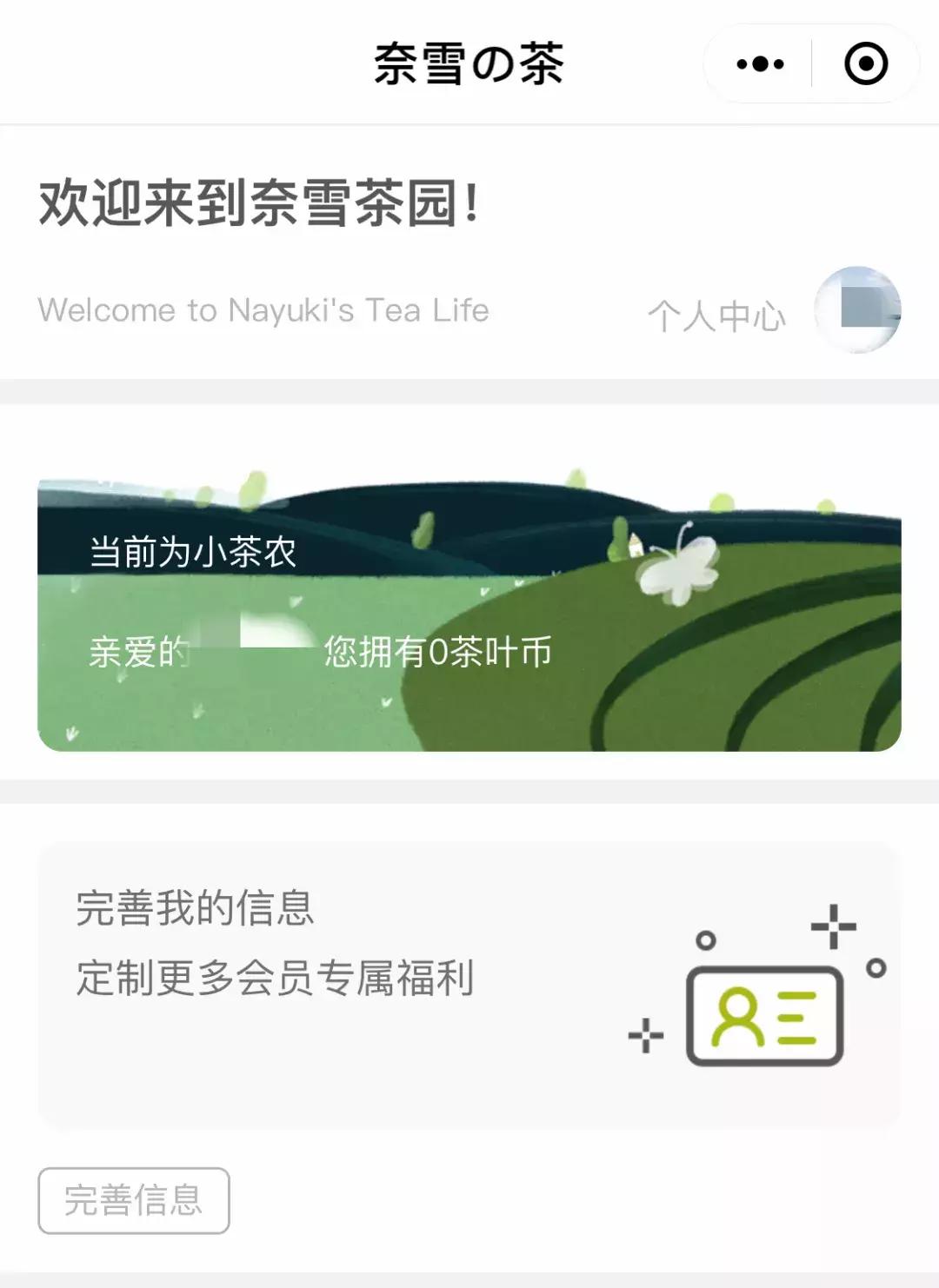Open 个人中心 personal center
939x1288 pixels.
[716, 317]
